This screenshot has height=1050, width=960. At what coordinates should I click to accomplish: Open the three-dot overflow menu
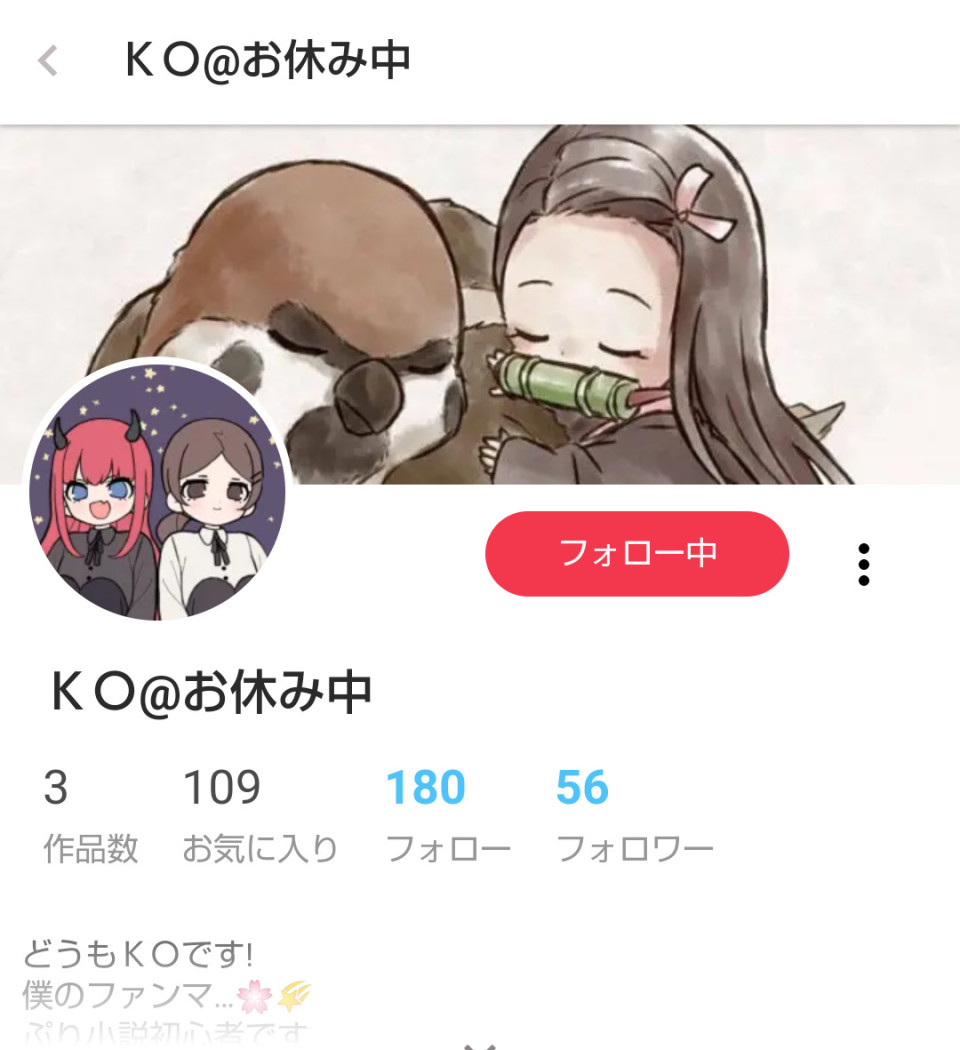(x=864, y=565)
